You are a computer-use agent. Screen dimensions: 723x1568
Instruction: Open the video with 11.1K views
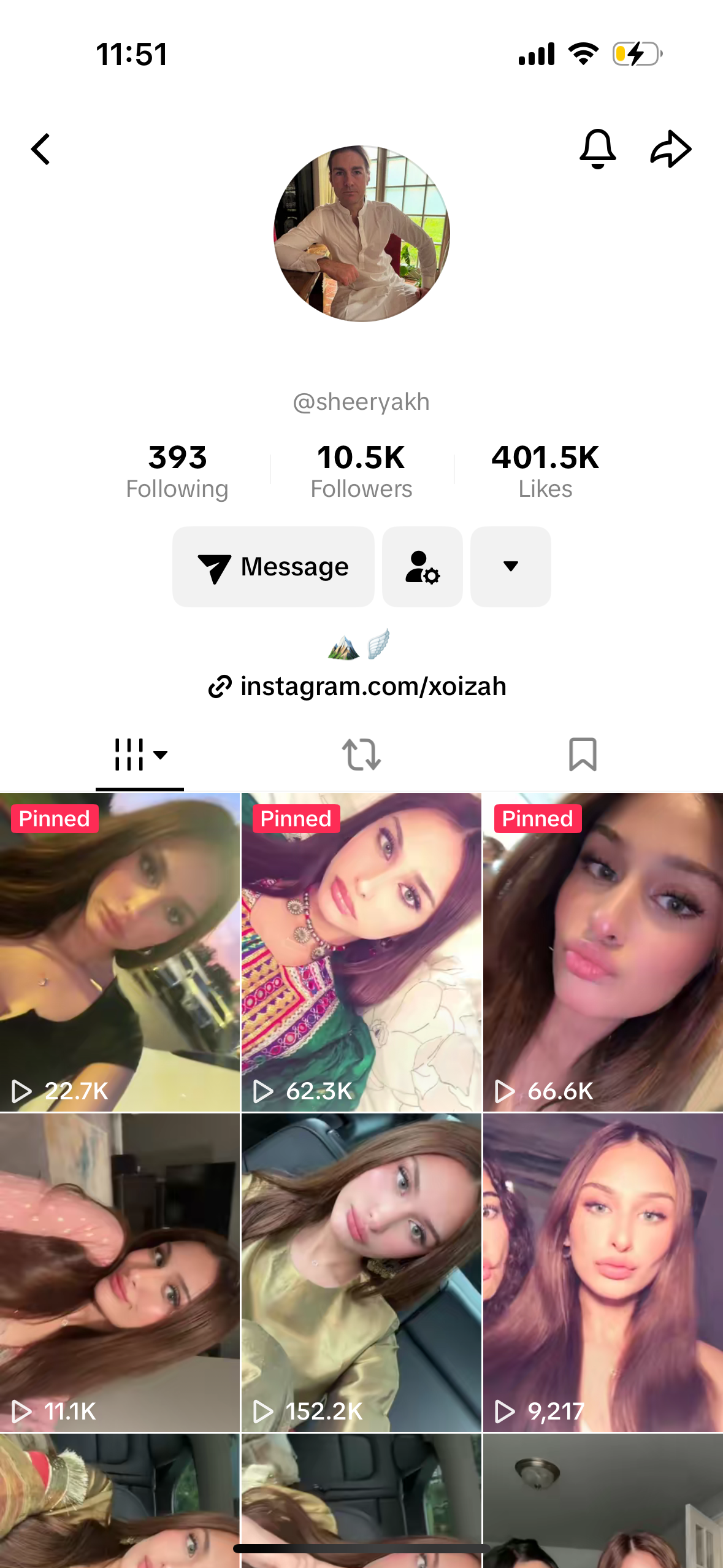120,1272
